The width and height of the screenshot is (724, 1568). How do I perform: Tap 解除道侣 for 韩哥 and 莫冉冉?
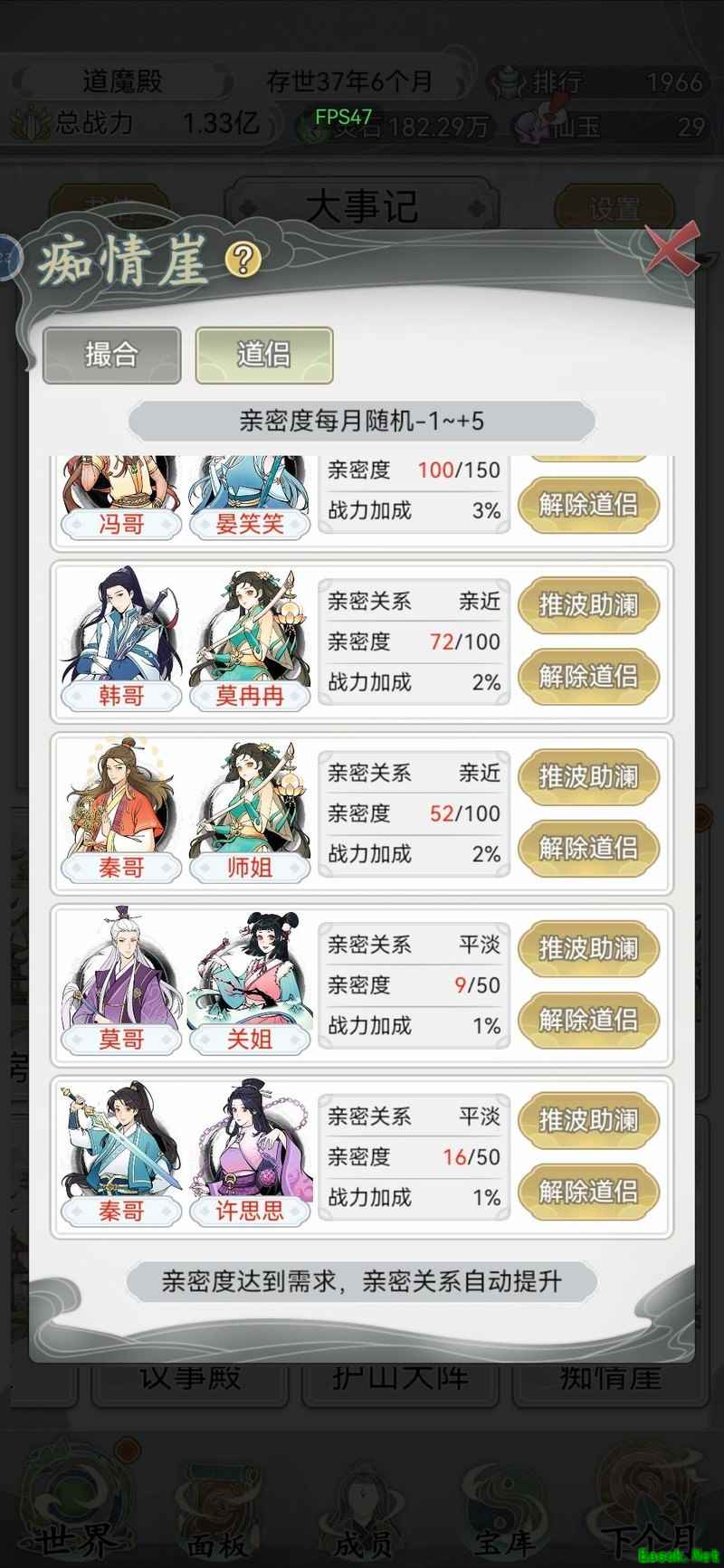(588, 676)
